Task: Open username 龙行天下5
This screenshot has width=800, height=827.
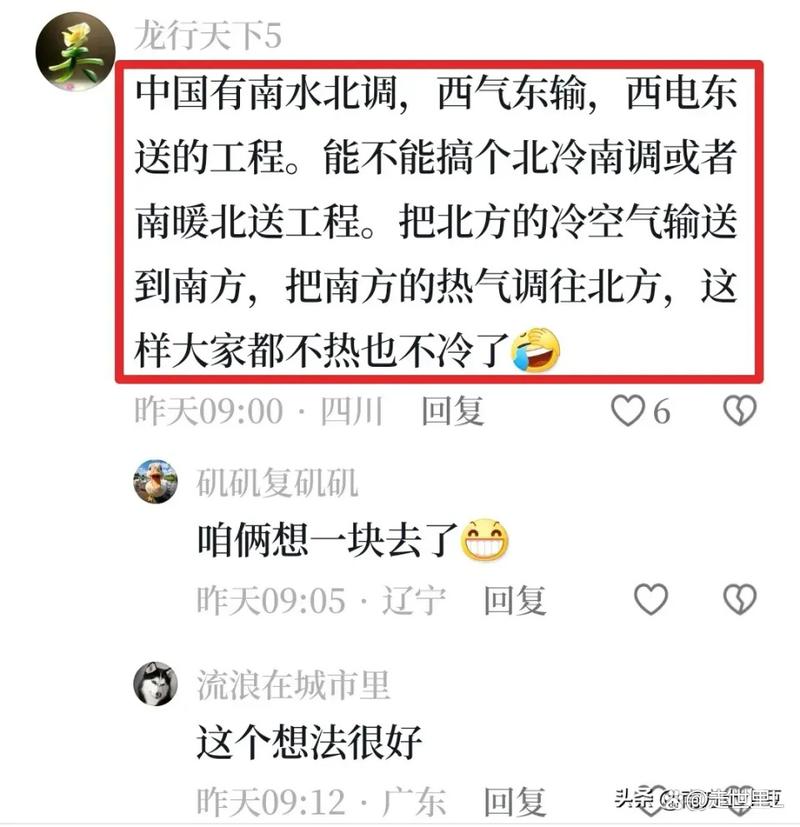Action: pyautogui.click(x=208, y=36)
